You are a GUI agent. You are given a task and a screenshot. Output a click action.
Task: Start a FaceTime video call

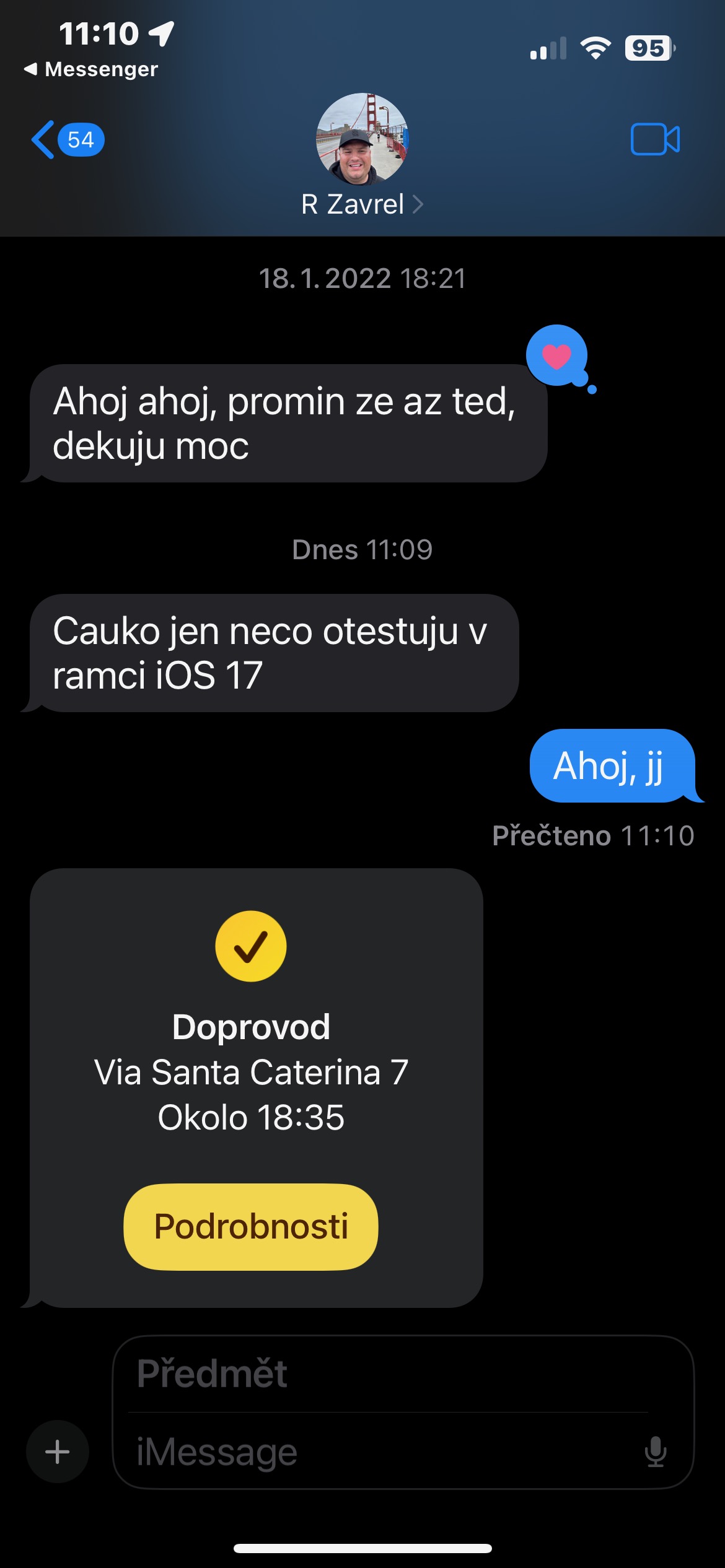(x=654, y=139)
